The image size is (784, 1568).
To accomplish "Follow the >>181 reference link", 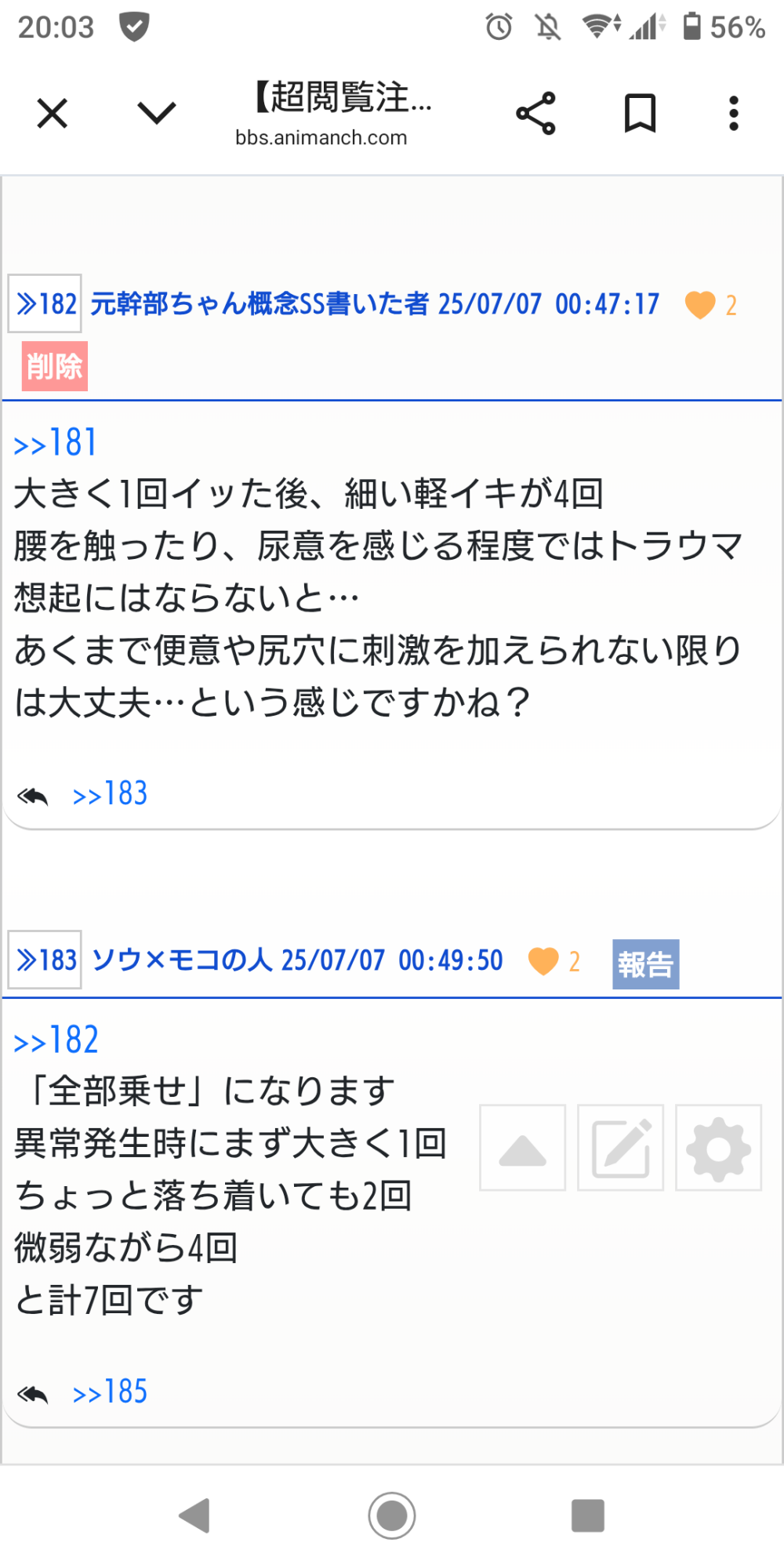I will coord(56,443).
